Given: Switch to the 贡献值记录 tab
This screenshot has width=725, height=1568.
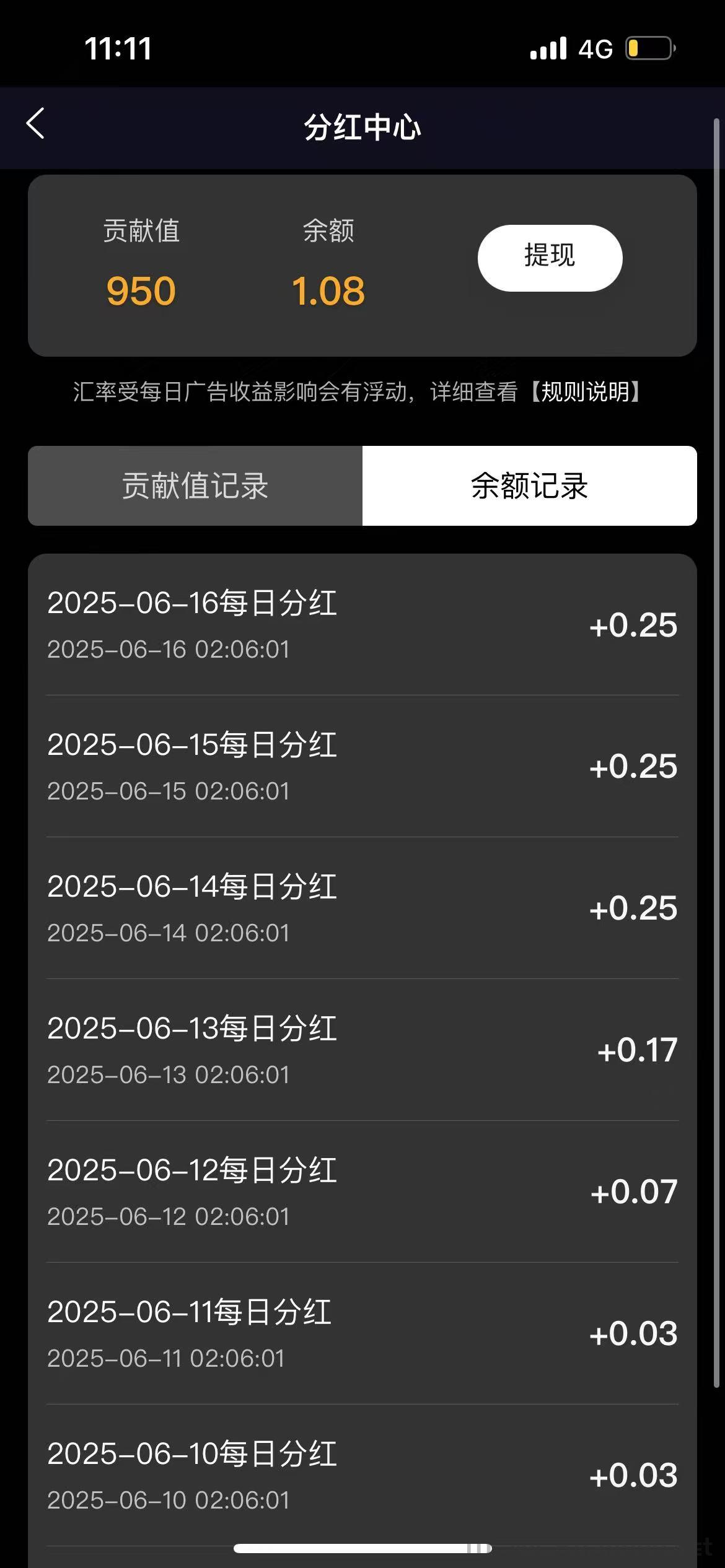Looking at the screenshot, I should click(195, 486).
